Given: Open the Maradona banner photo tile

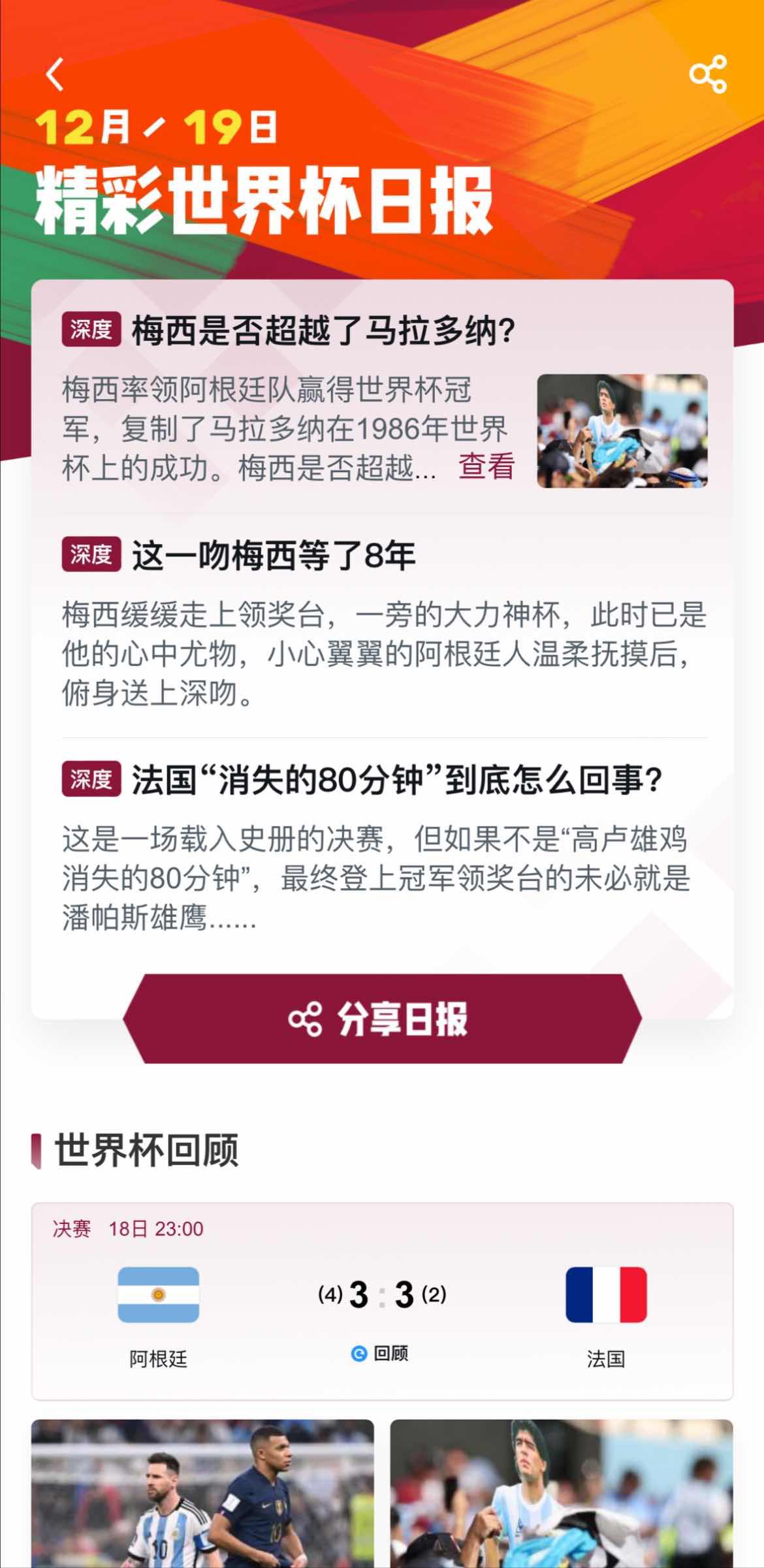Looking at the screenshot, I should pos(562,1496).
